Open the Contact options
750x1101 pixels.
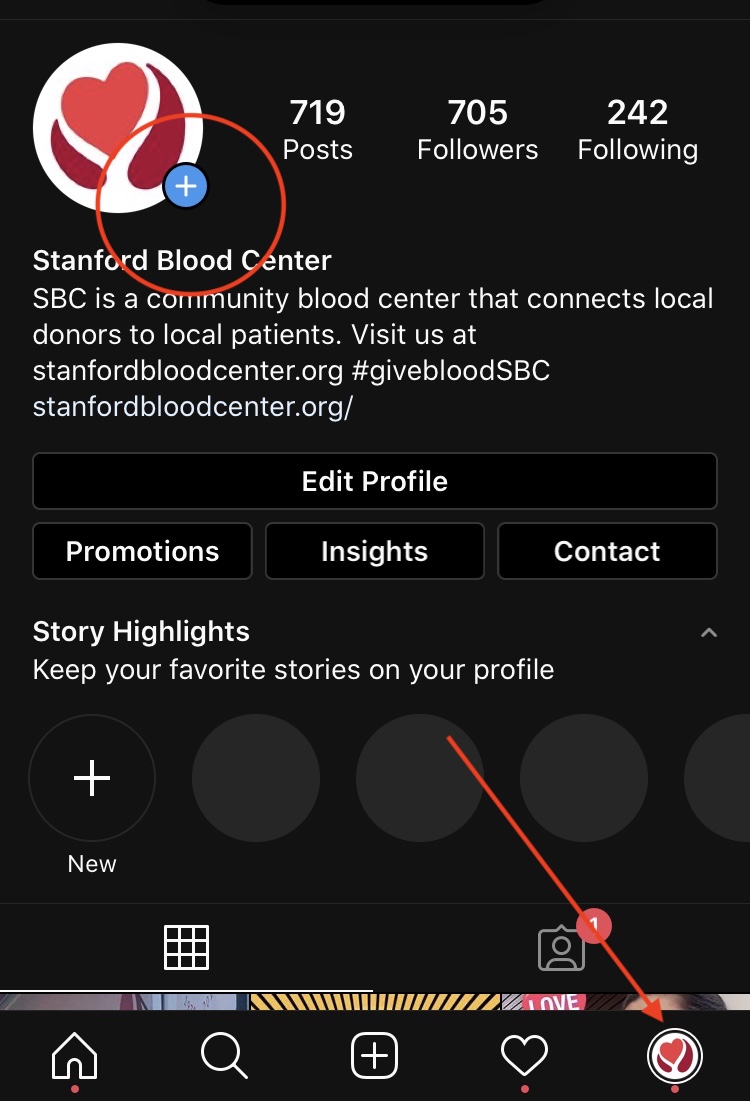[x=606, y=551]
